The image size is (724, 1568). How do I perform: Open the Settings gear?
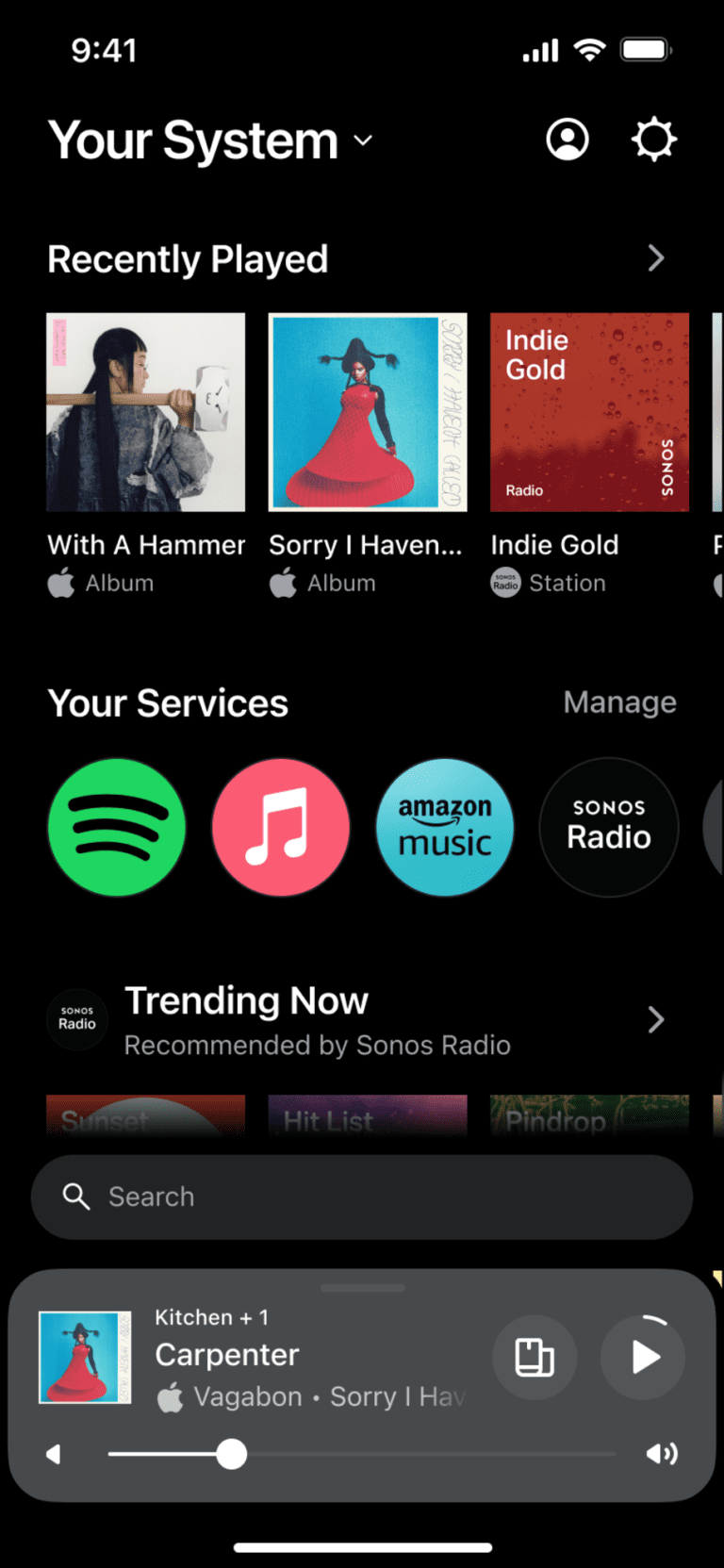(654, 139)
